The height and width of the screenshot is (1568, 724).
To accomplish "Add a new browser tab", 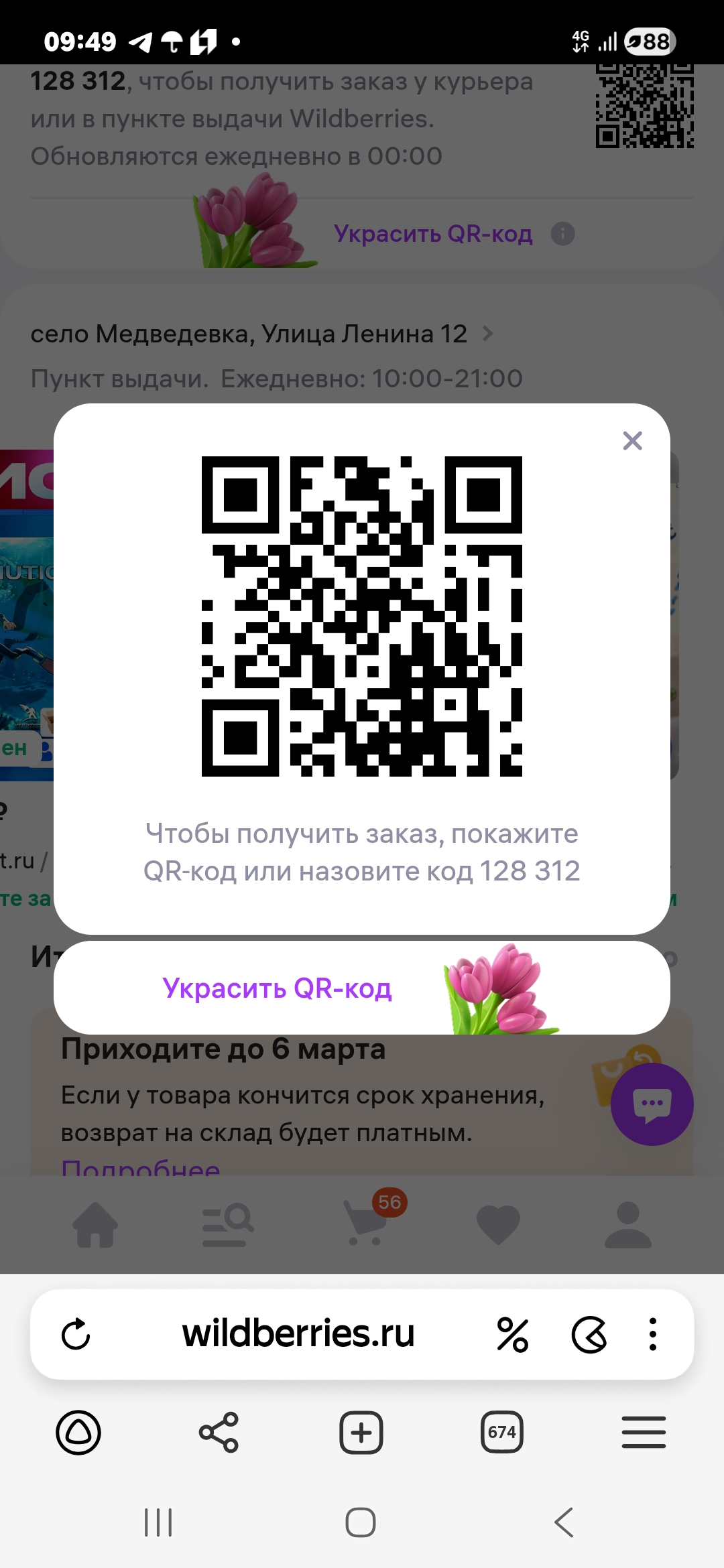I will click(x=361, y=1433).
